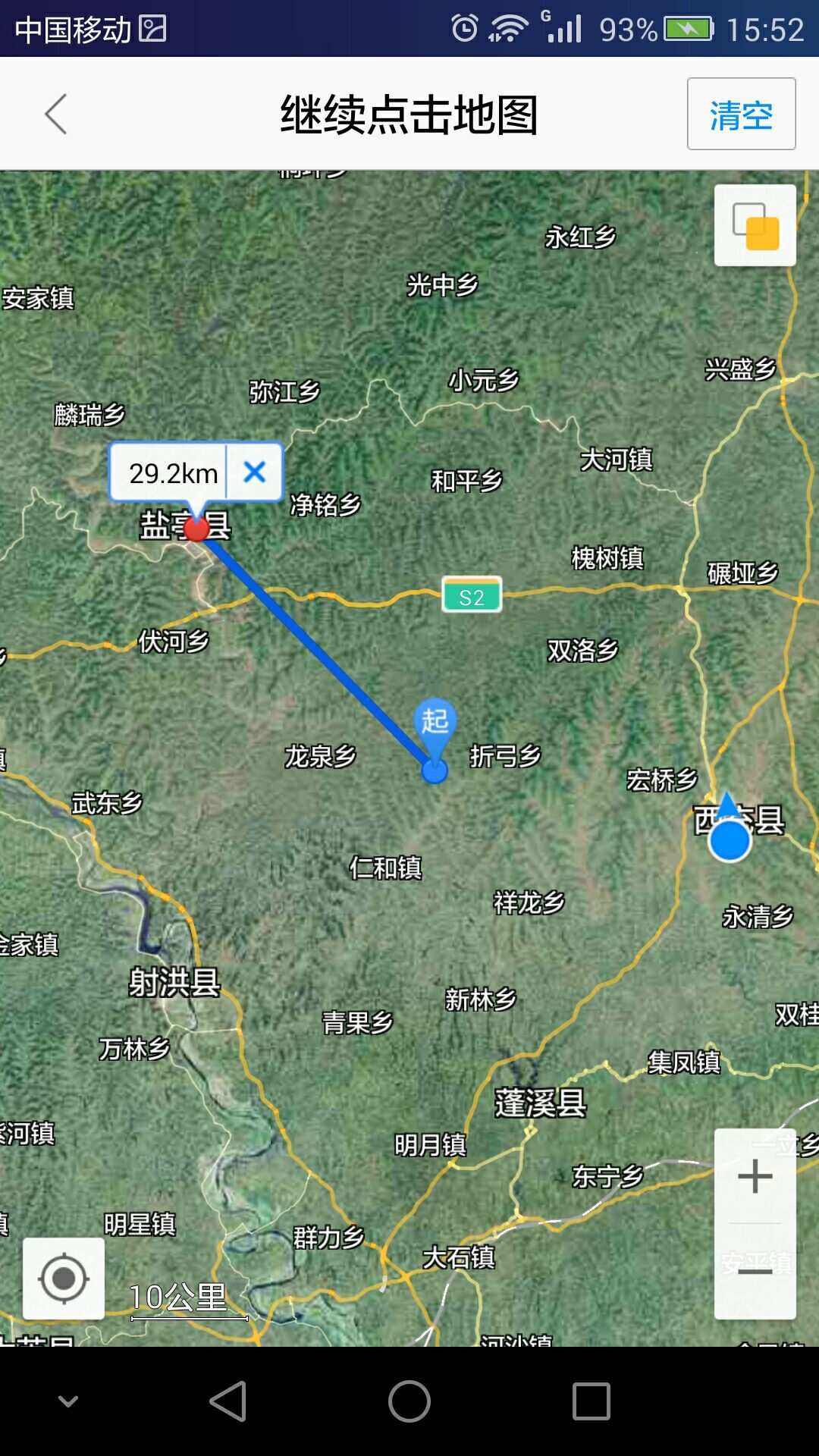
Task: Go back using the header arrow
Action: (56, 115)
